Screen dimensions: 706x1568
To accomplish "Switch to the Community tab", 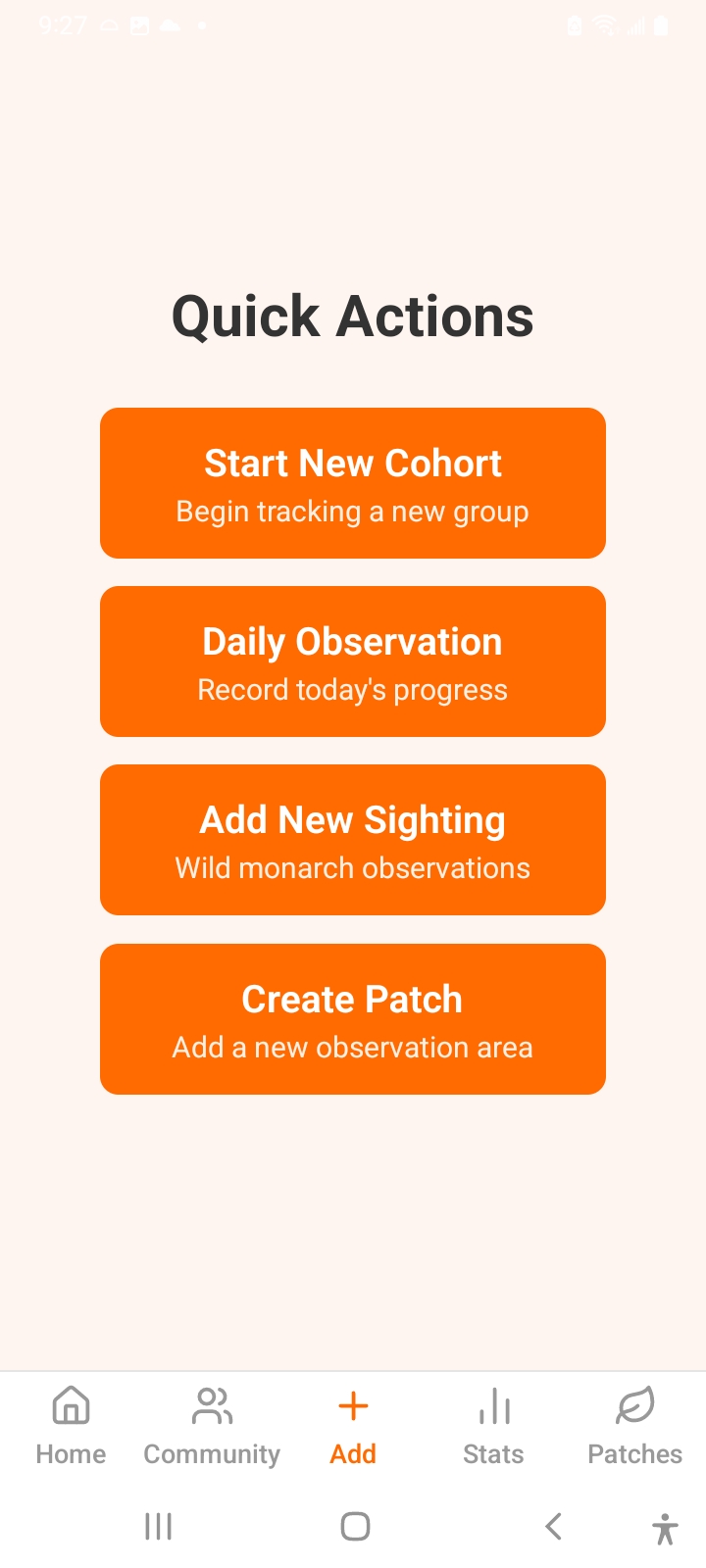I will [212, 1425].
